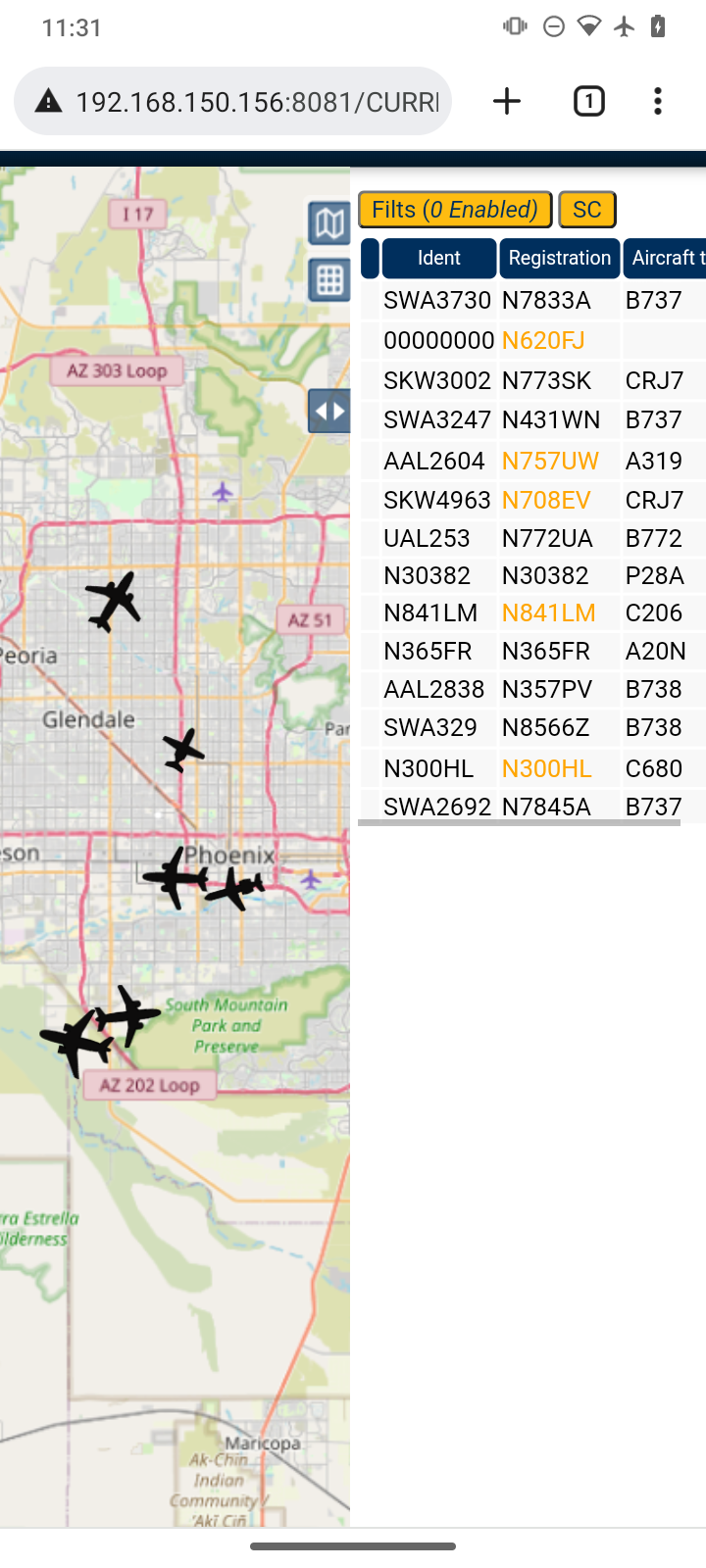Open the map layers icon

pos(329,223)
